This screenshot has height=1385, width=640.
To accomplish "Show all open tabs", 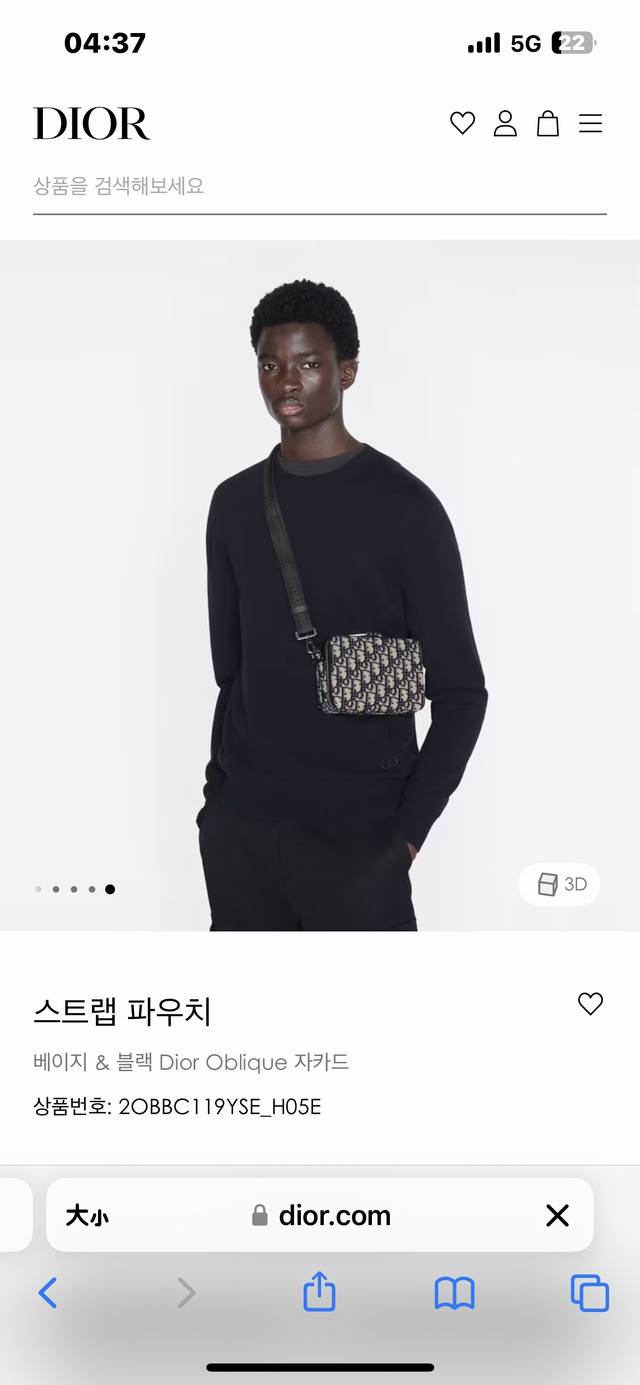I will [589, 1293].
